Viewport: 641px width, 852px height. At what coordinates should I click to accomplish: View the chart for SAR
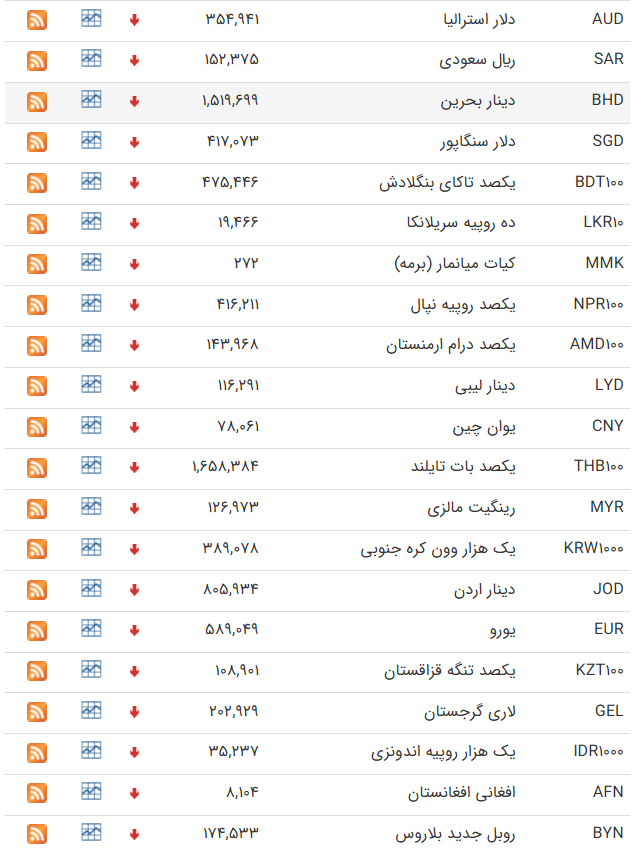91,59
